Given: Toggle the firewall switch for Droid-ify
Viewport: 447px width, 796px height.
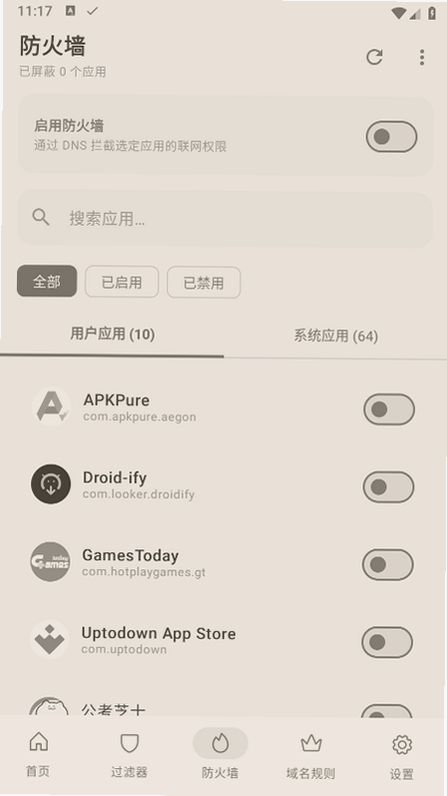Looking at the screenshot, I should [x=388, y=487].
